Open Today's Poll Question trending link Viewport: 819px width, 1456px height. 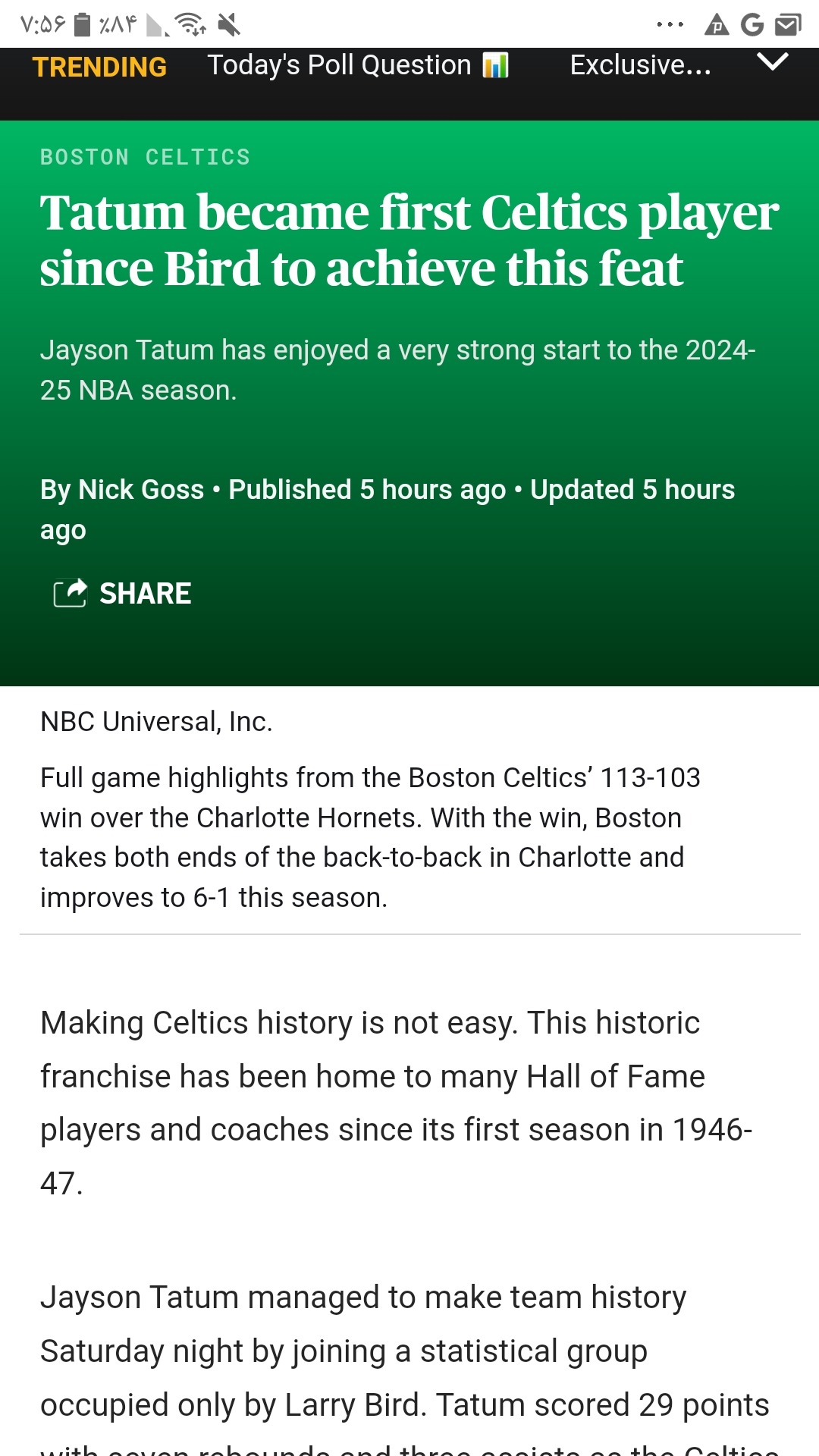[358, 66]
